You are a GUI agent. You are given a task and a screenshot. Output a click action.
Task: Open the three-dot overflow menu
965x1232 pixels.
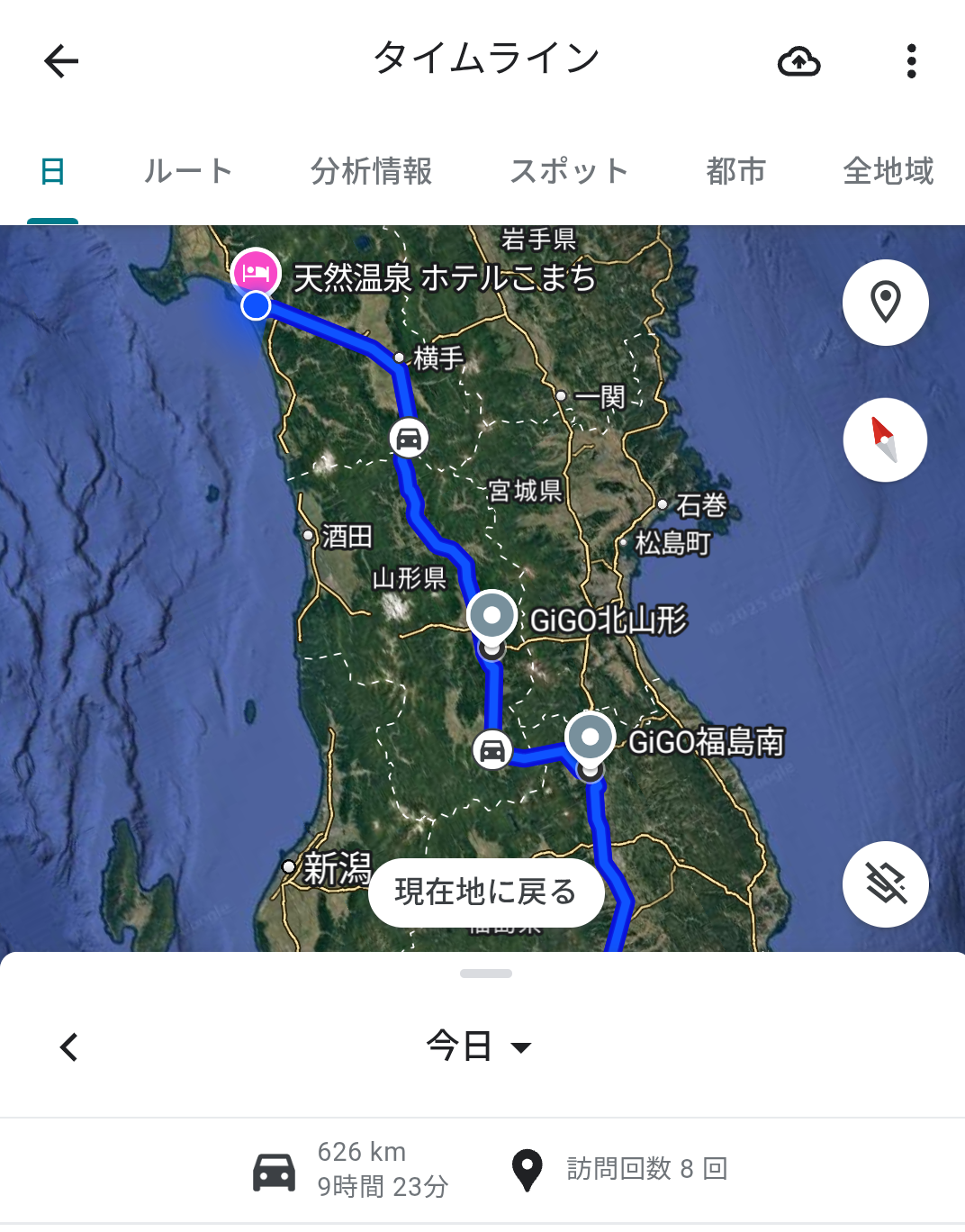coord(911,61)
